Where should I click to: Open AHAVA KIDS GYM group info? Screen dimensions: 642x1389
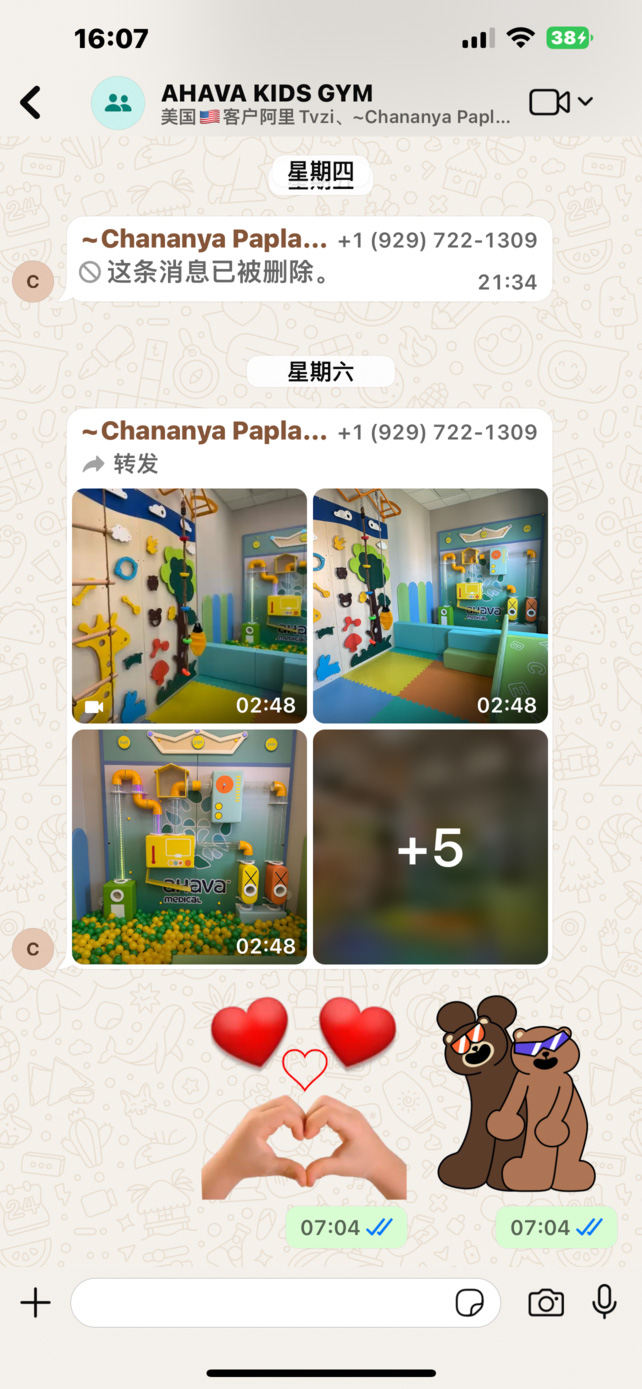[x=300, y=102]
